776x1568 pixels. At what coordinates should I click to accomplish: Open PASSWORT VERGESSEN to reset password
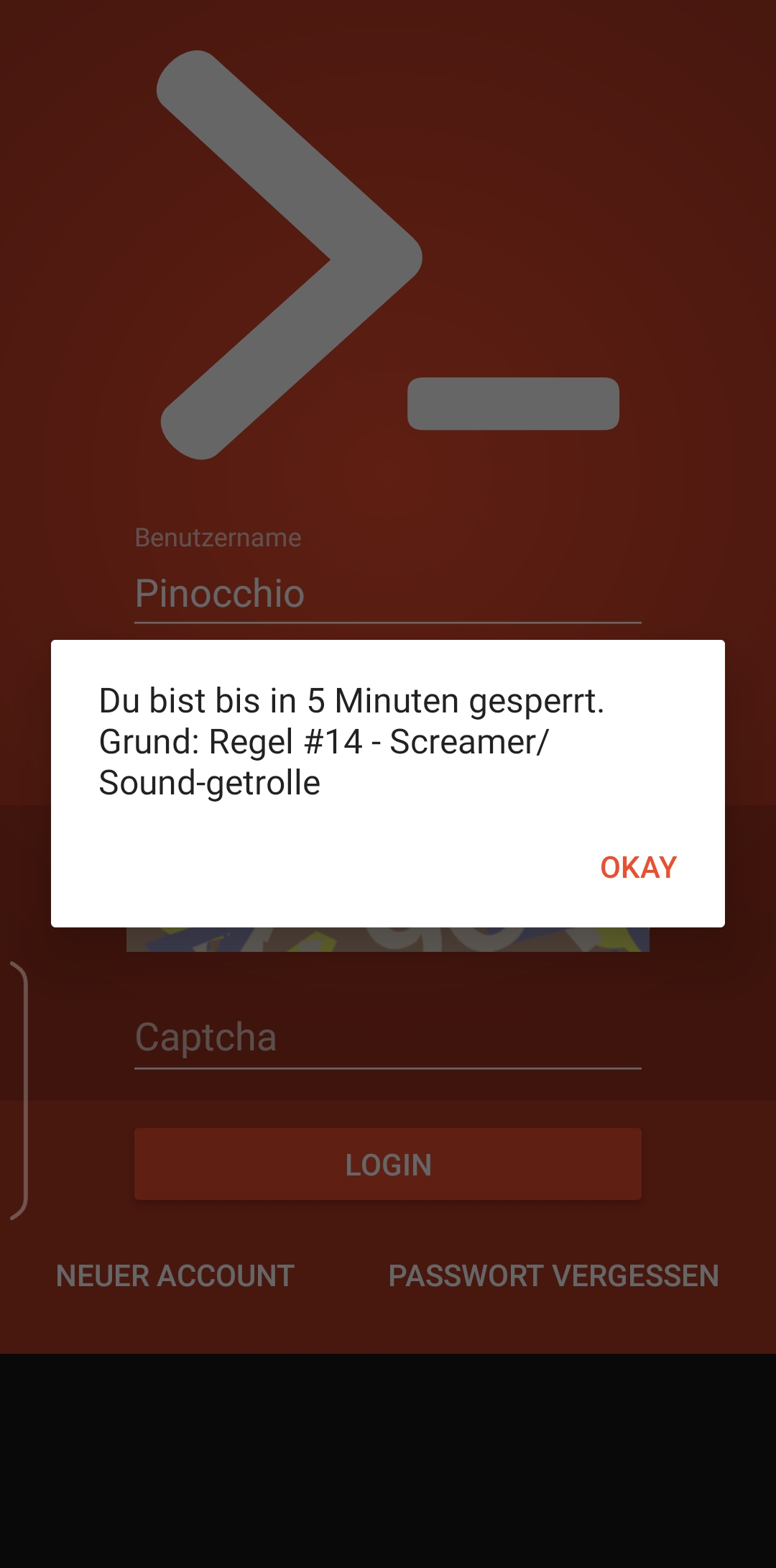point(553,1276)
